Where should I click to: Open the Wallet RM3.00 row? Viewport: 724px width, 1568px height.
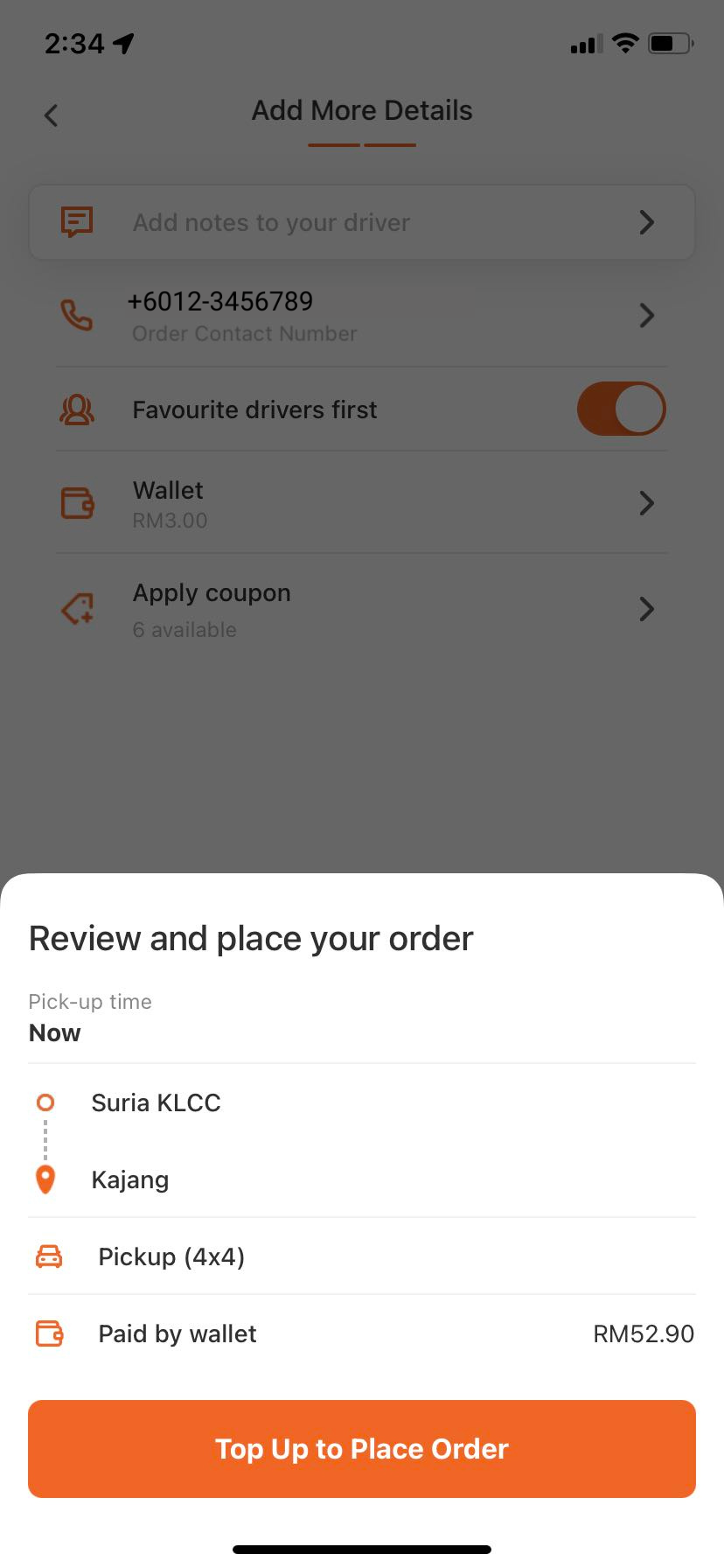[361, 503]
